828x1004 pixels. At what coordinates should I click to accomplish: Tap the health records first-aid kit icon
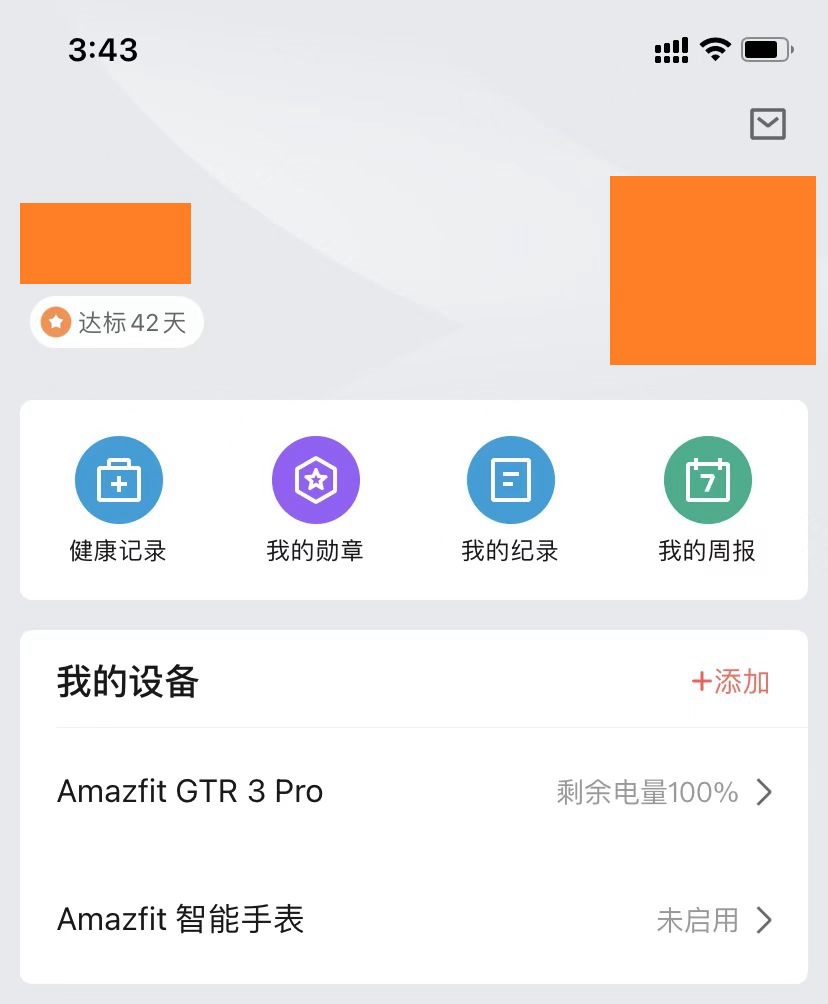tap(118, 479)
